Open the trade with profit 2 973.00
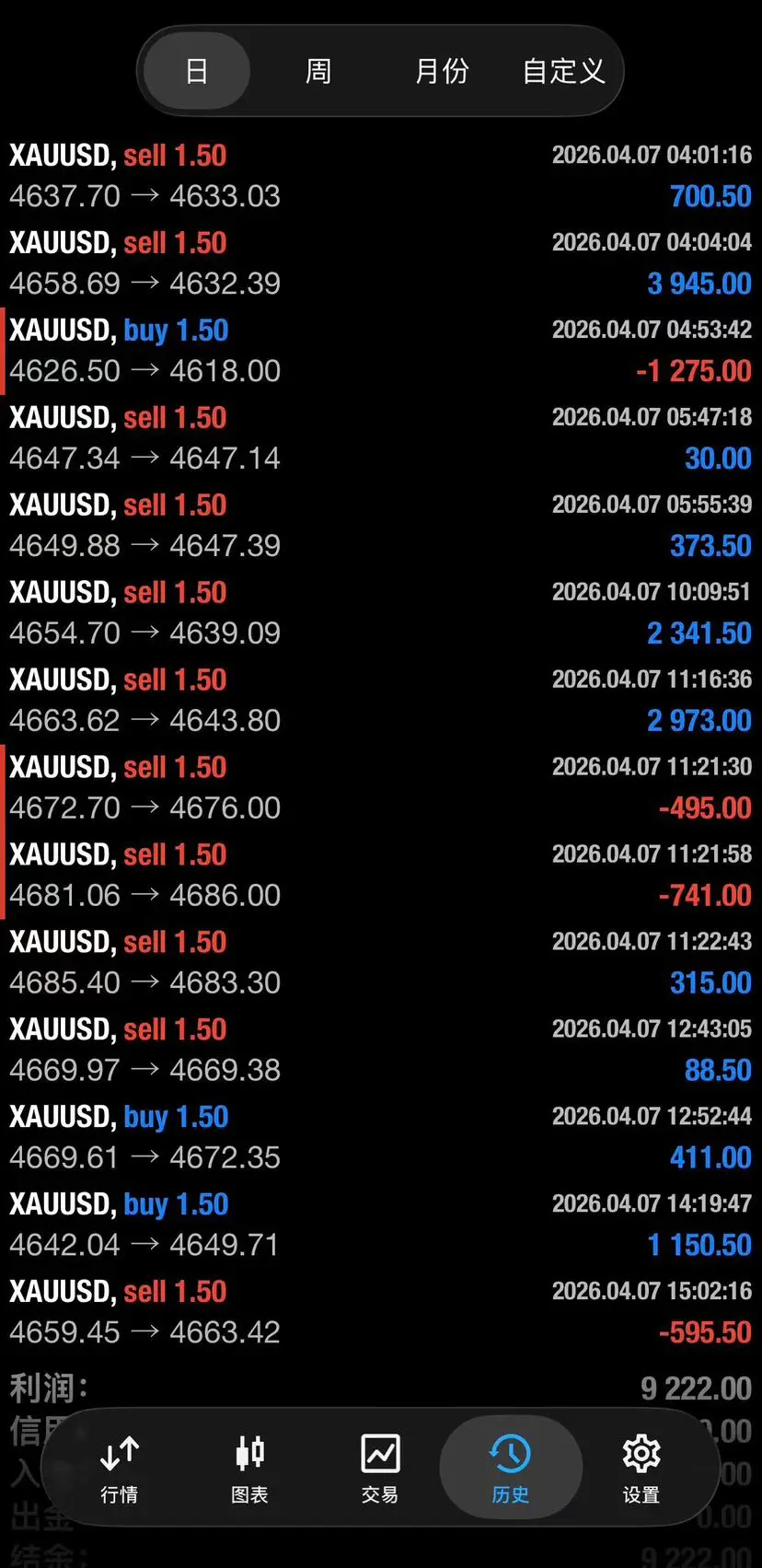762x1568 pixels. [381, 701]
